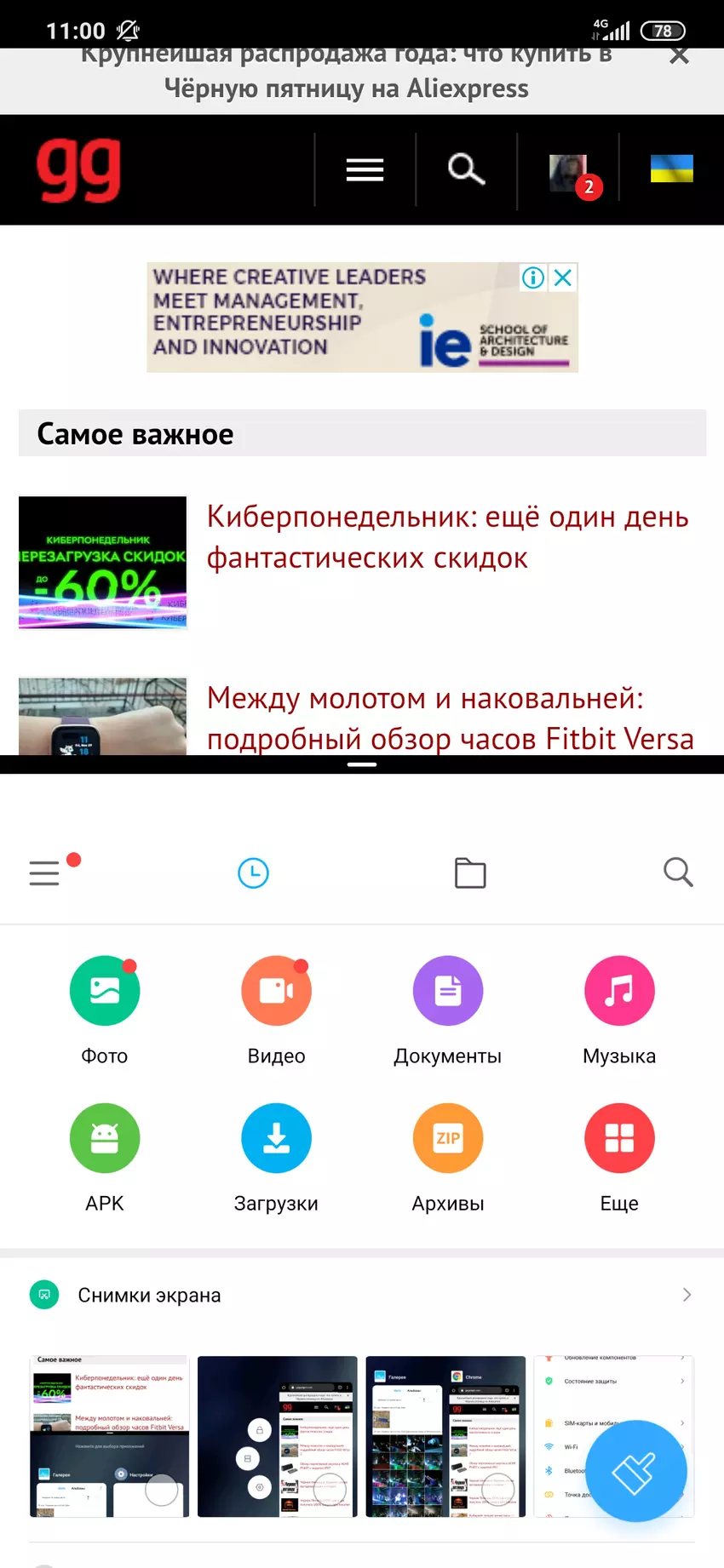Open the Видео category
Image resolution: width=724 pixels, height=1568 pixels.
tap(276, 992)
